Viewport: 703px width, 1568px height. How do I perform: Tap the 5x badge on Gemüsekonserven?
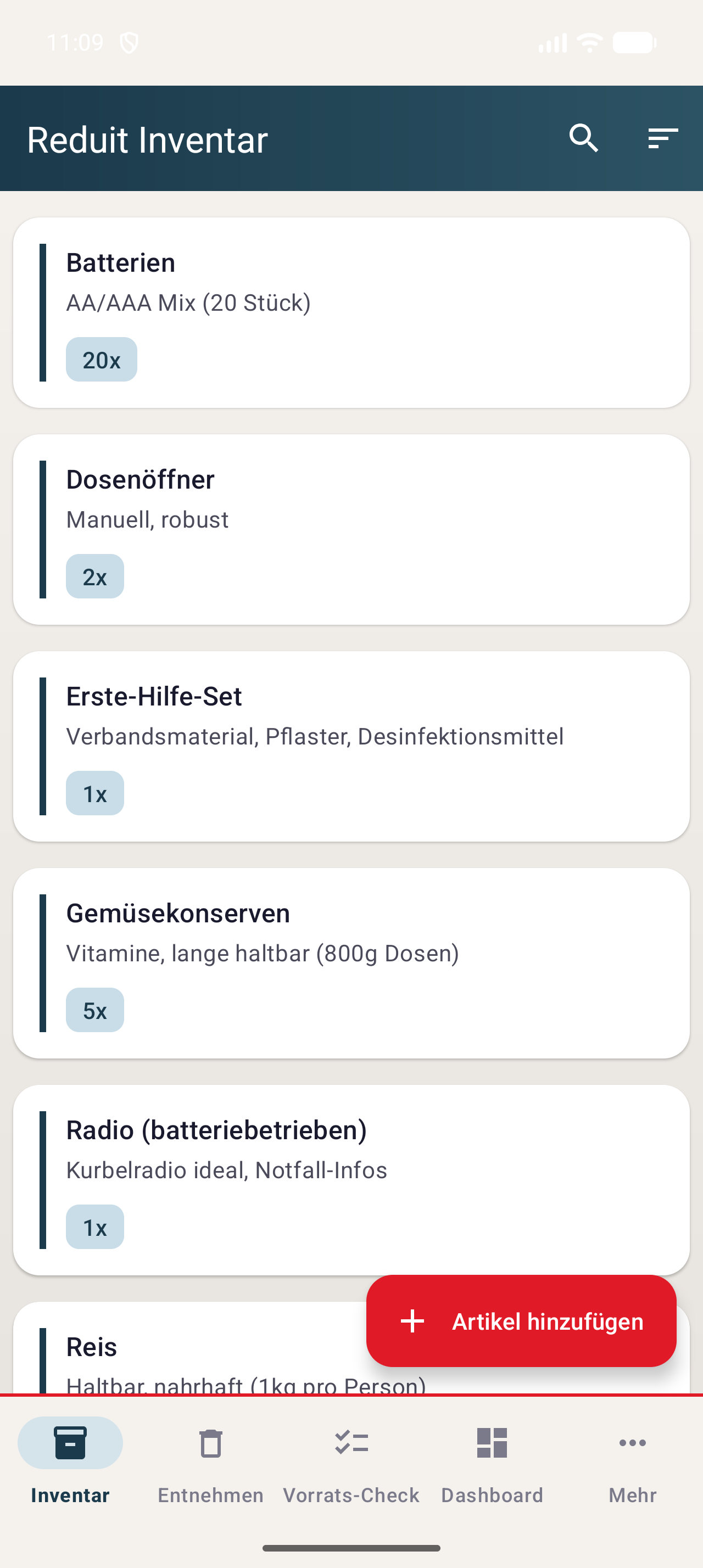95,1010
